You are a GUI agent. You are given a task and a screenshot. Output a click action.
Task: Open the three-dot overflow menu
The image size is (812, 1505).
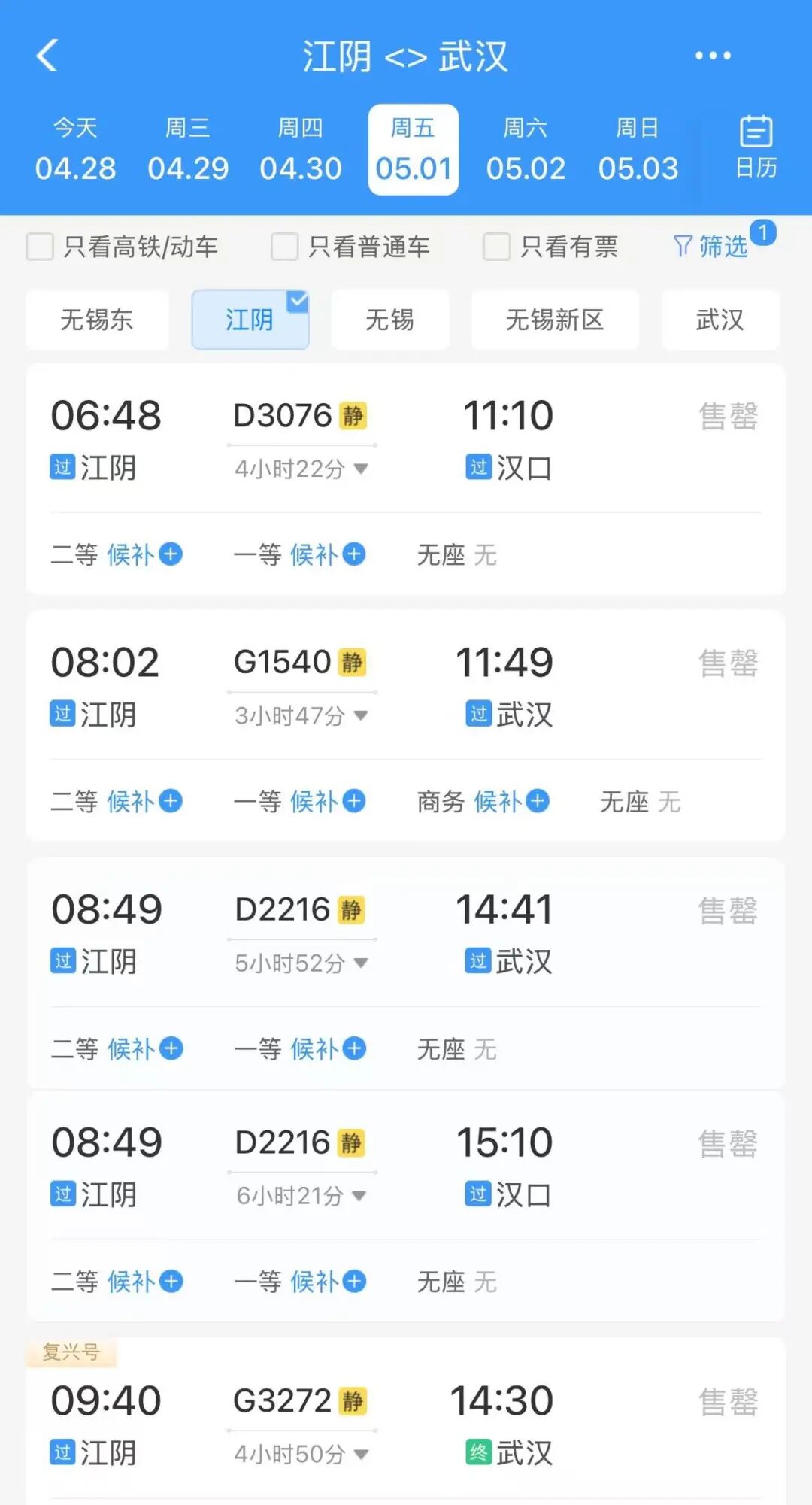point(712,56)
